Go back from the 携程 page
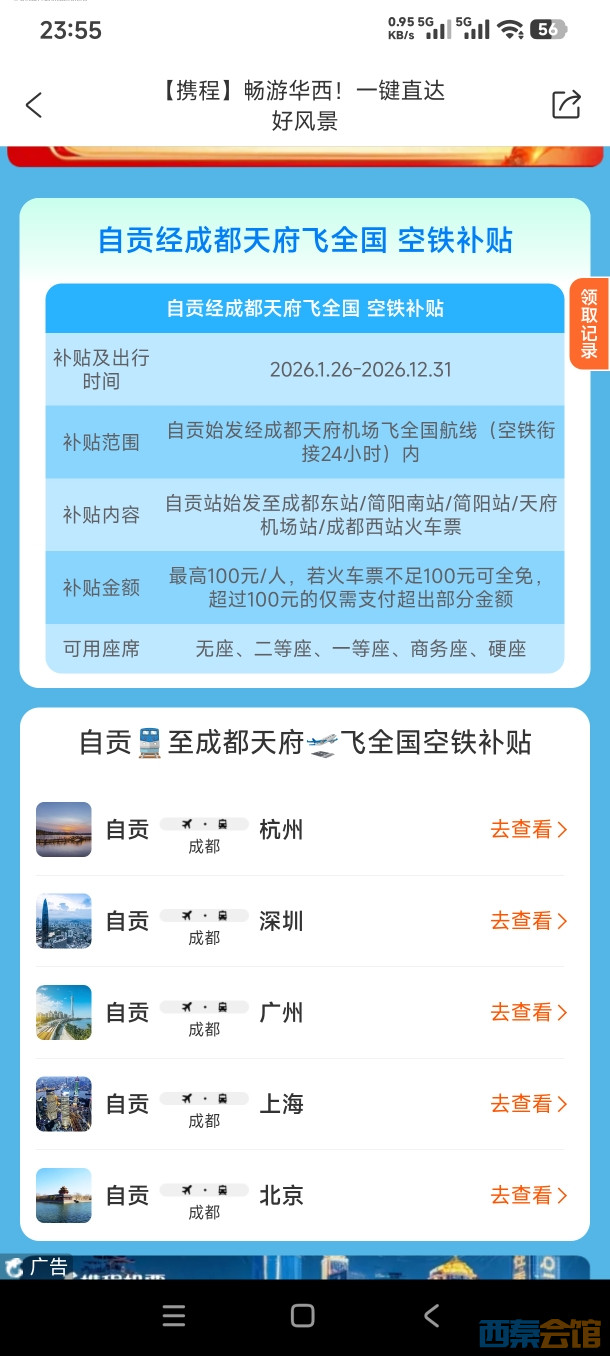This screenshot has height=1356, width=610. pos(34,105)
